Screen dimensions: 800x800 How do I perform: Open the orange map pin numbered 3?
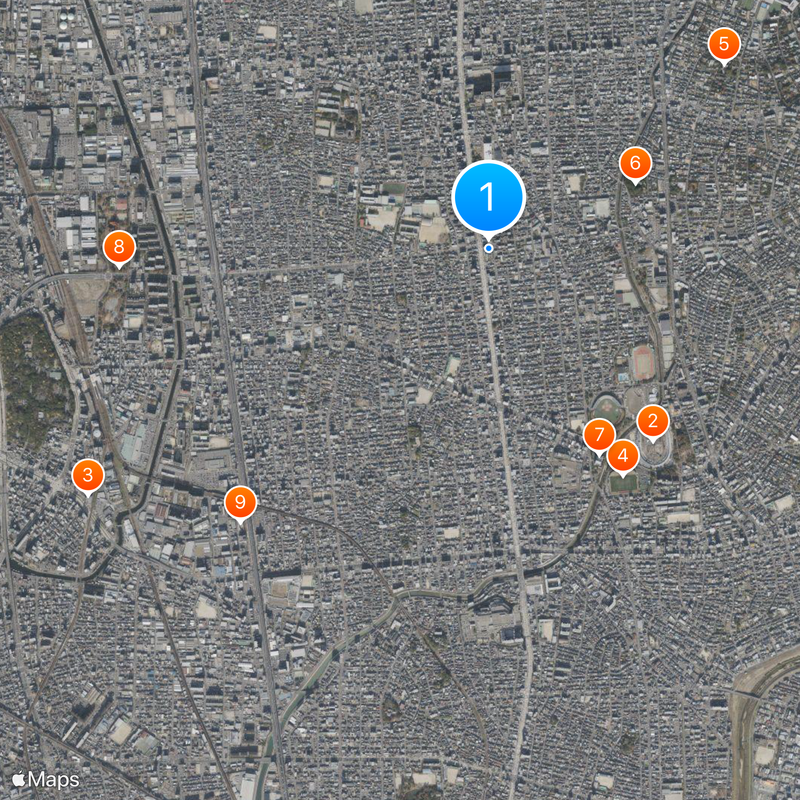[88, 475]
